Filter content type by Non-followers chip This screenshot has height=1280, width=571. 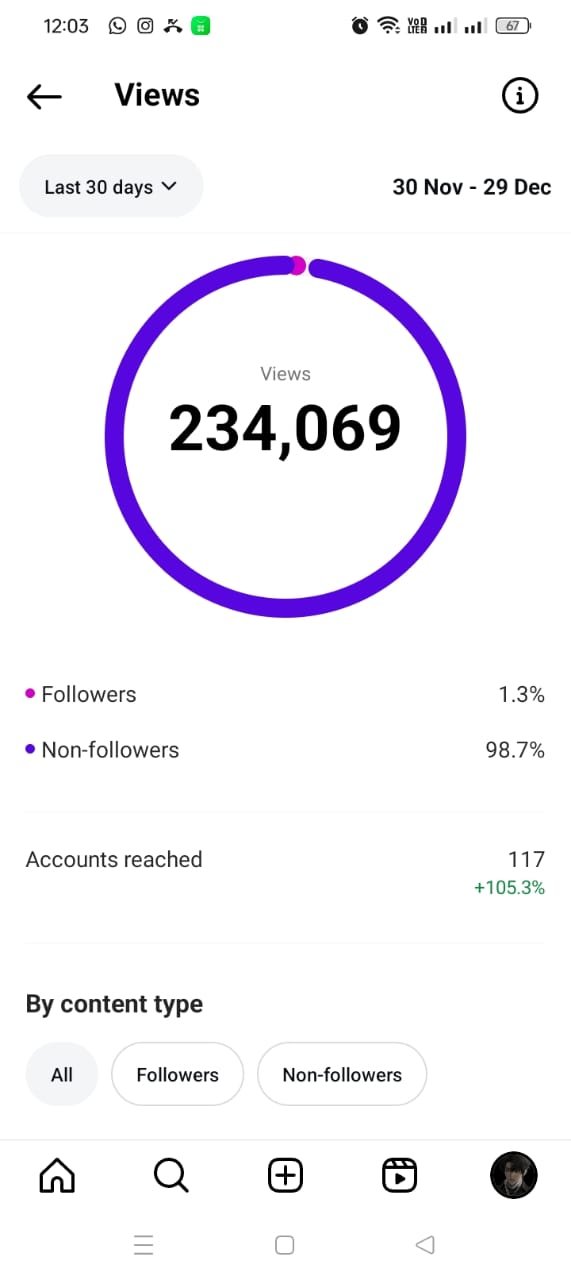(x=342, y=1075)
